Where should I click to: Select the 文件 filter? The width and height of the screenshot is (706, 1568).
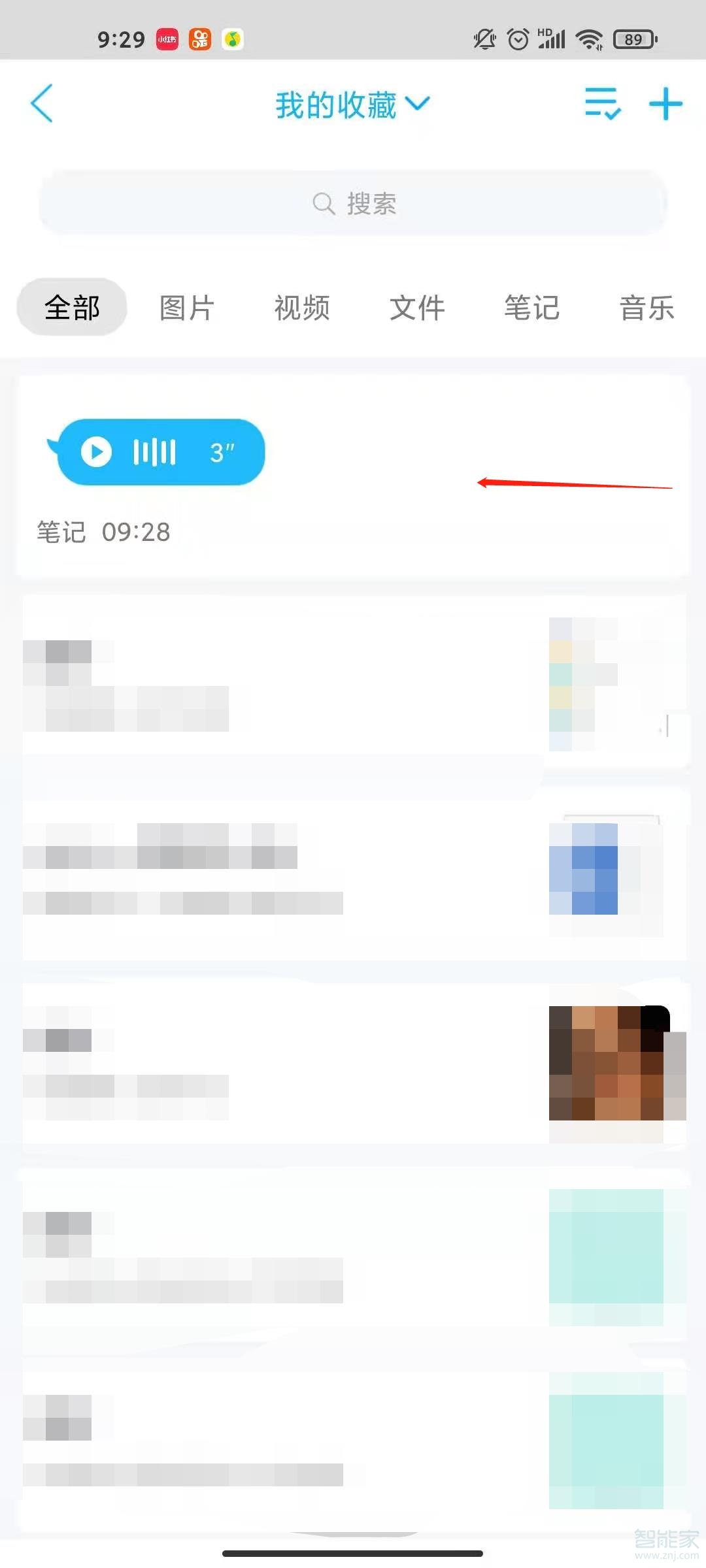[x=418, y=307]
